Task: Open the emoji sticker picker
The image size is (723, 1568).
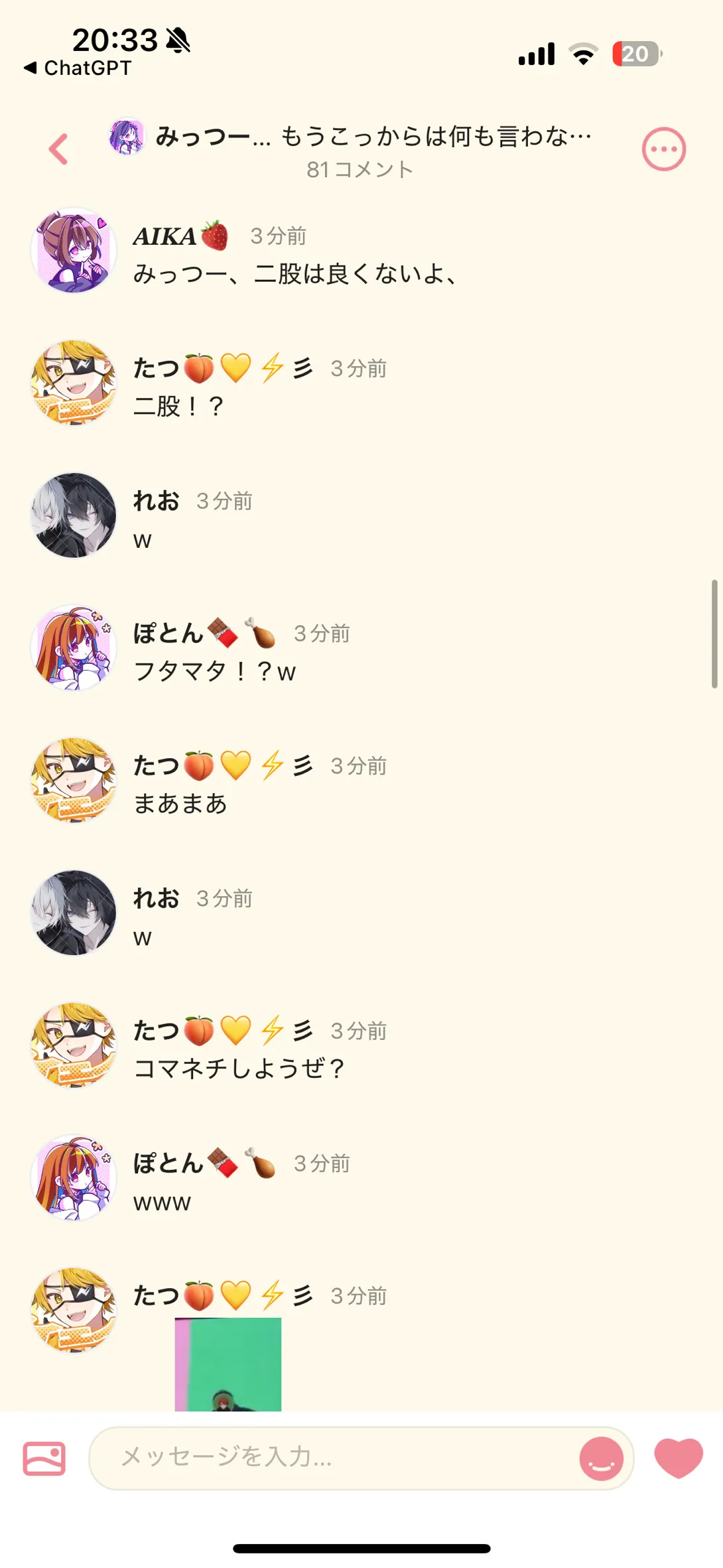Action: click(x=601, y=1459)
